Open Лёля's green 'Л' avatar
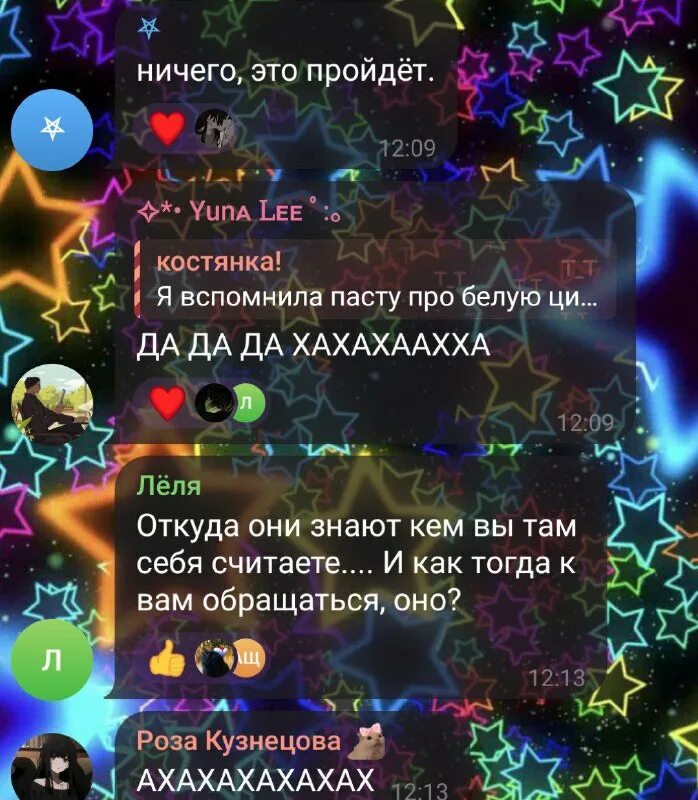Viewport: 698px width, 800px height. point(51,659)
